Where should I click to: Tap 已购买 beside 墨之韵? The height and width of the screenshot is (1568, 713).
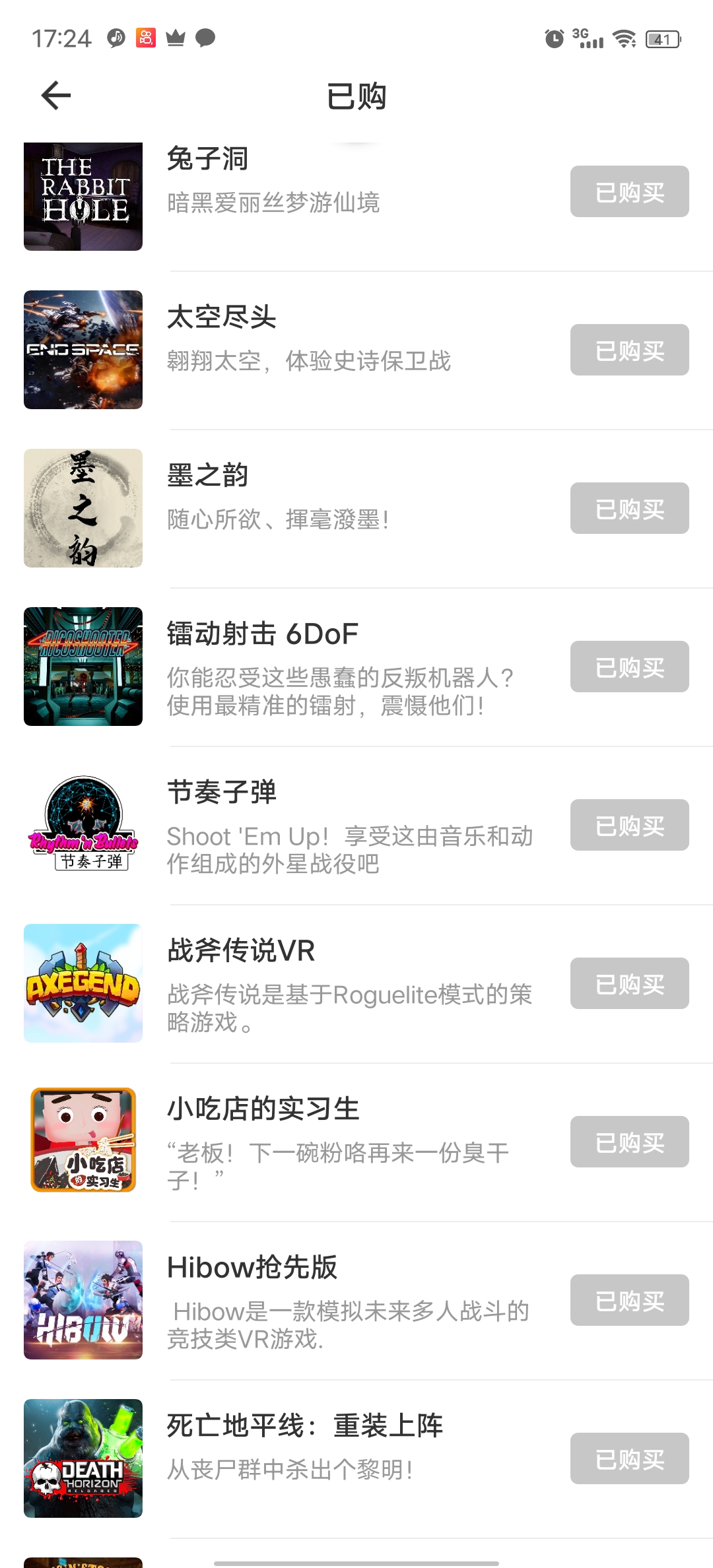click(628, 508)
